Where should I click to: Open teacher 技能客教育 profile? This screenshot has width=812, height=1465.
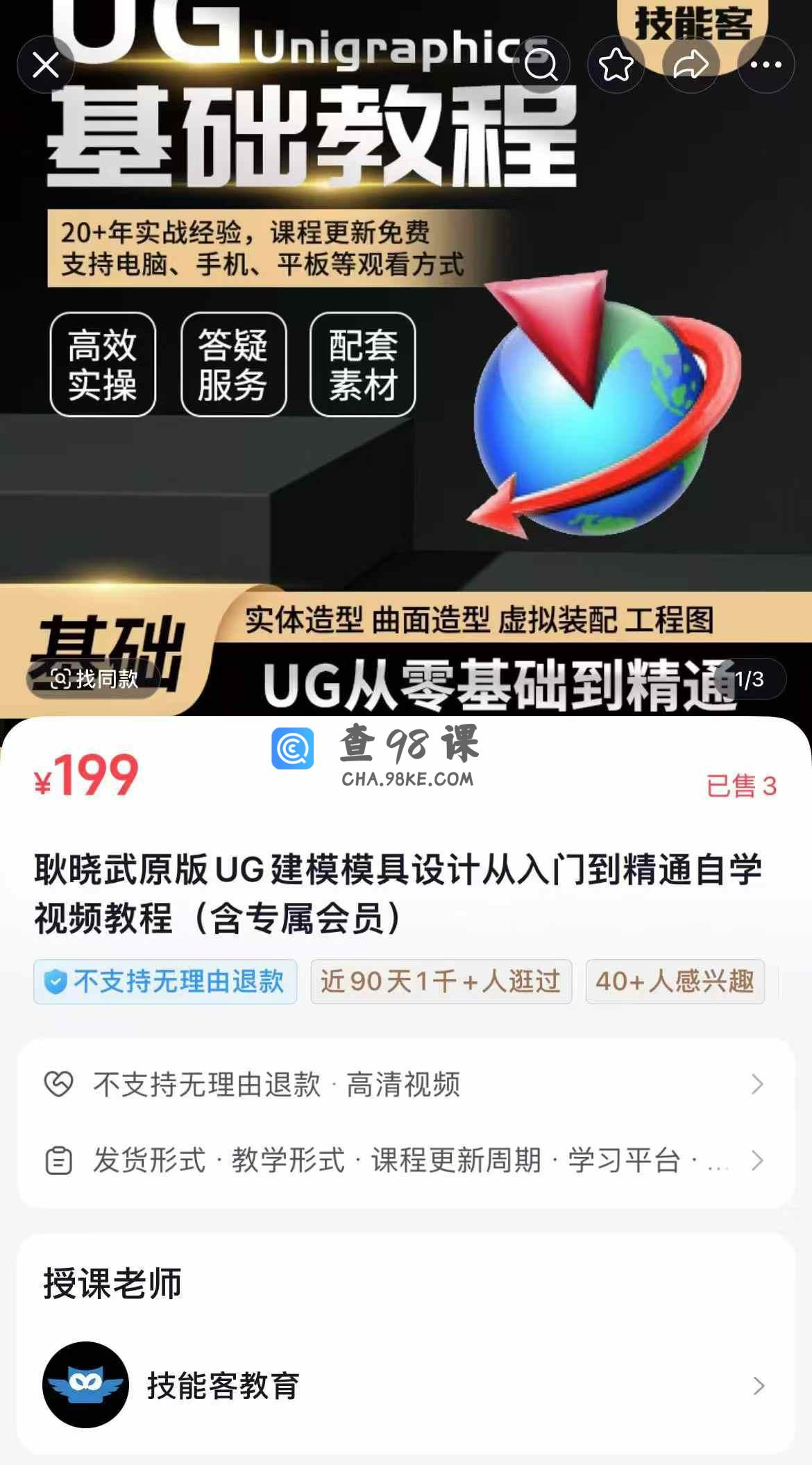[406, 1385]
